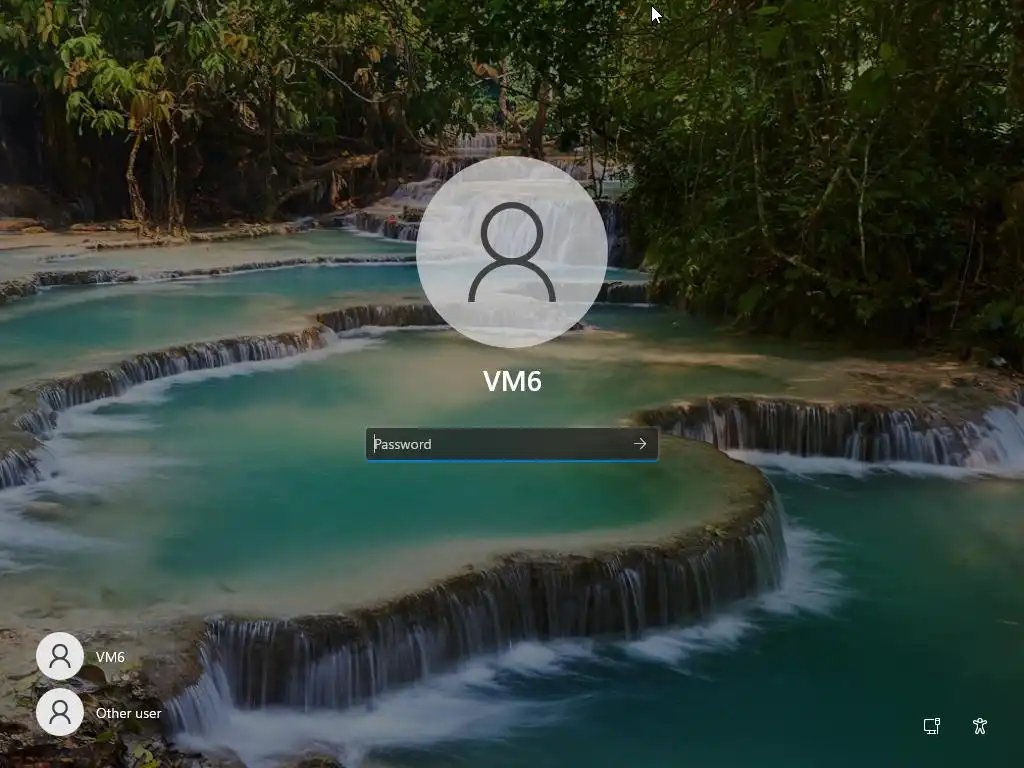Choose Other user to sign in
This screenshot has height=768, width=1024.
[x=98, y=713]
